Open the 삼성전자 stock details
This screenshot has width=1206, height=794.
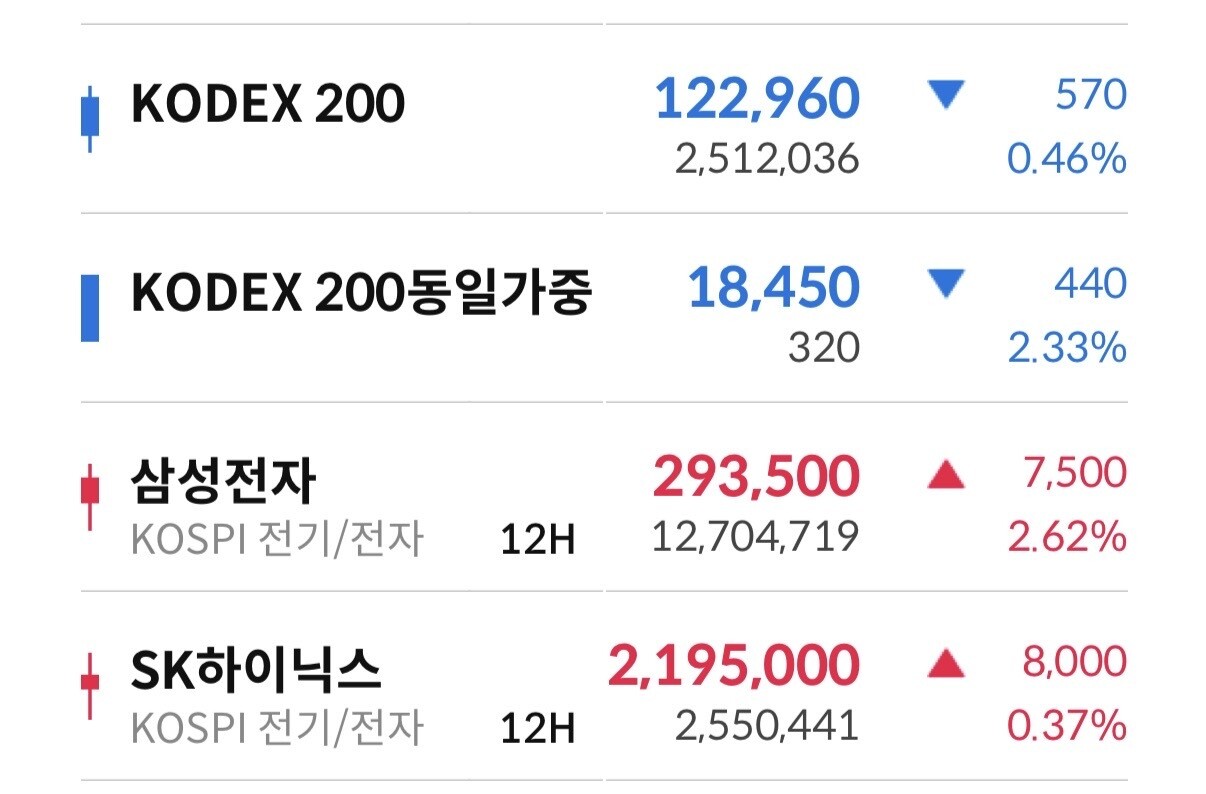(x=604, y=497)
